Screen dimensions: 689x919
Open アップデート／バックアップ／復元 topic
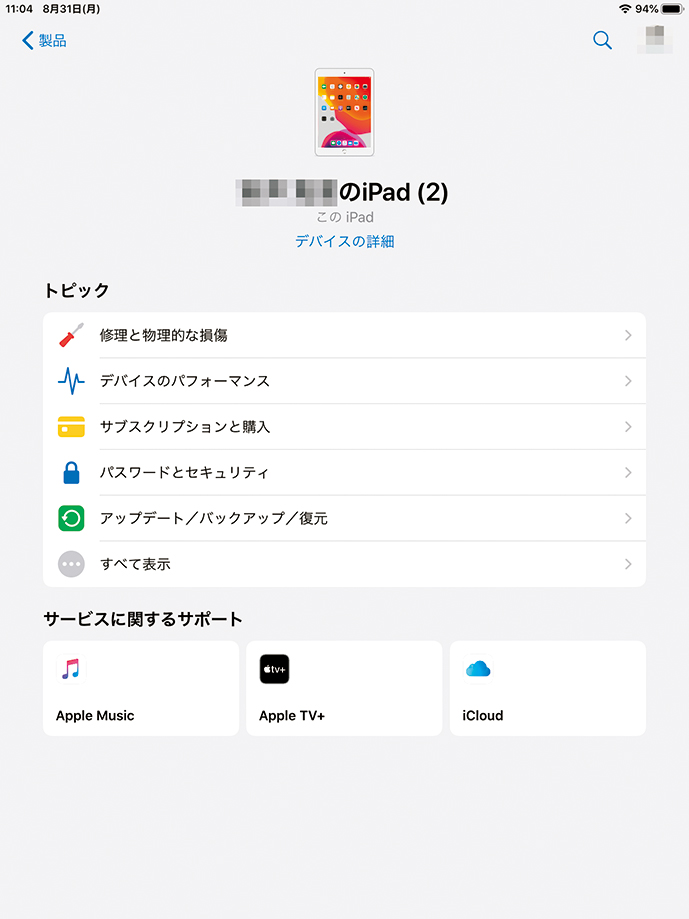[344, 518]
